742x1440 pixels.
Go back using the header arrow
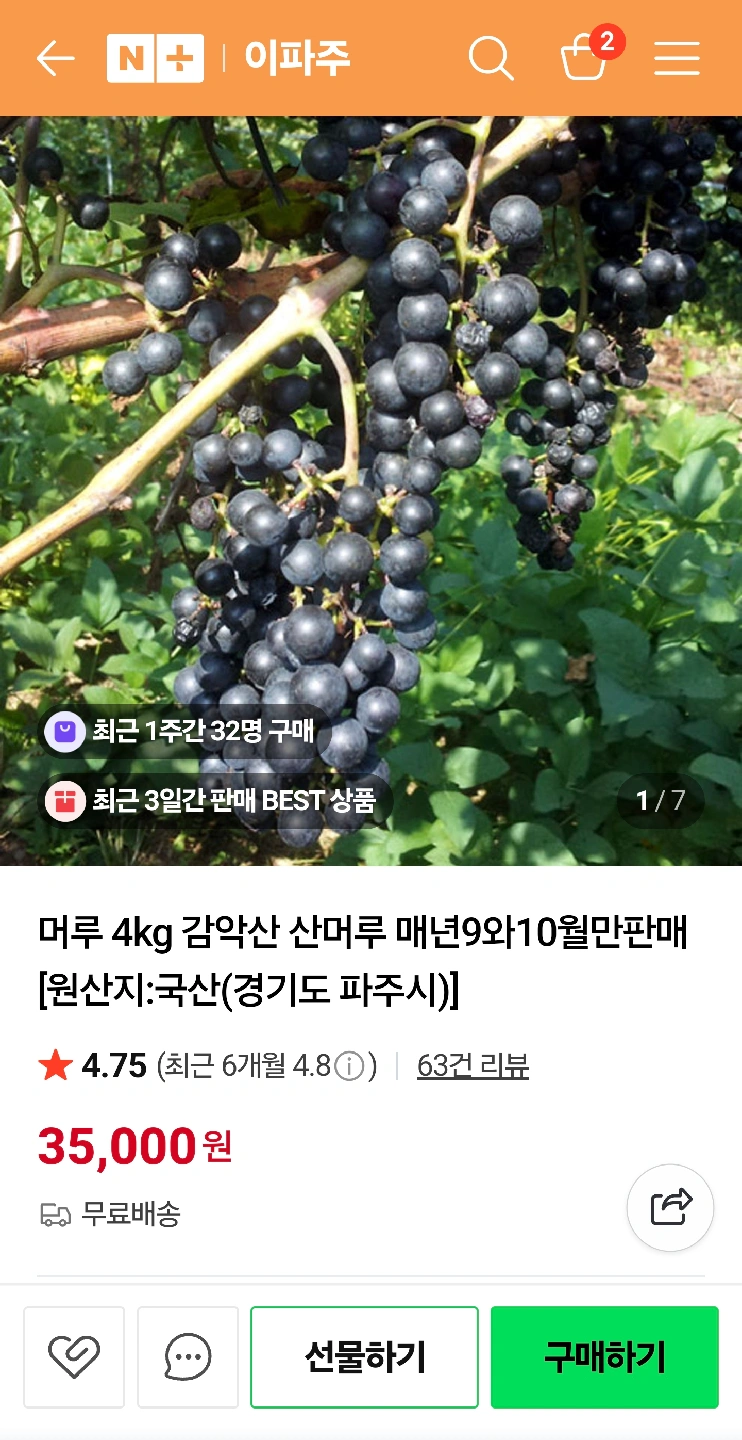[x=55, y=59]
